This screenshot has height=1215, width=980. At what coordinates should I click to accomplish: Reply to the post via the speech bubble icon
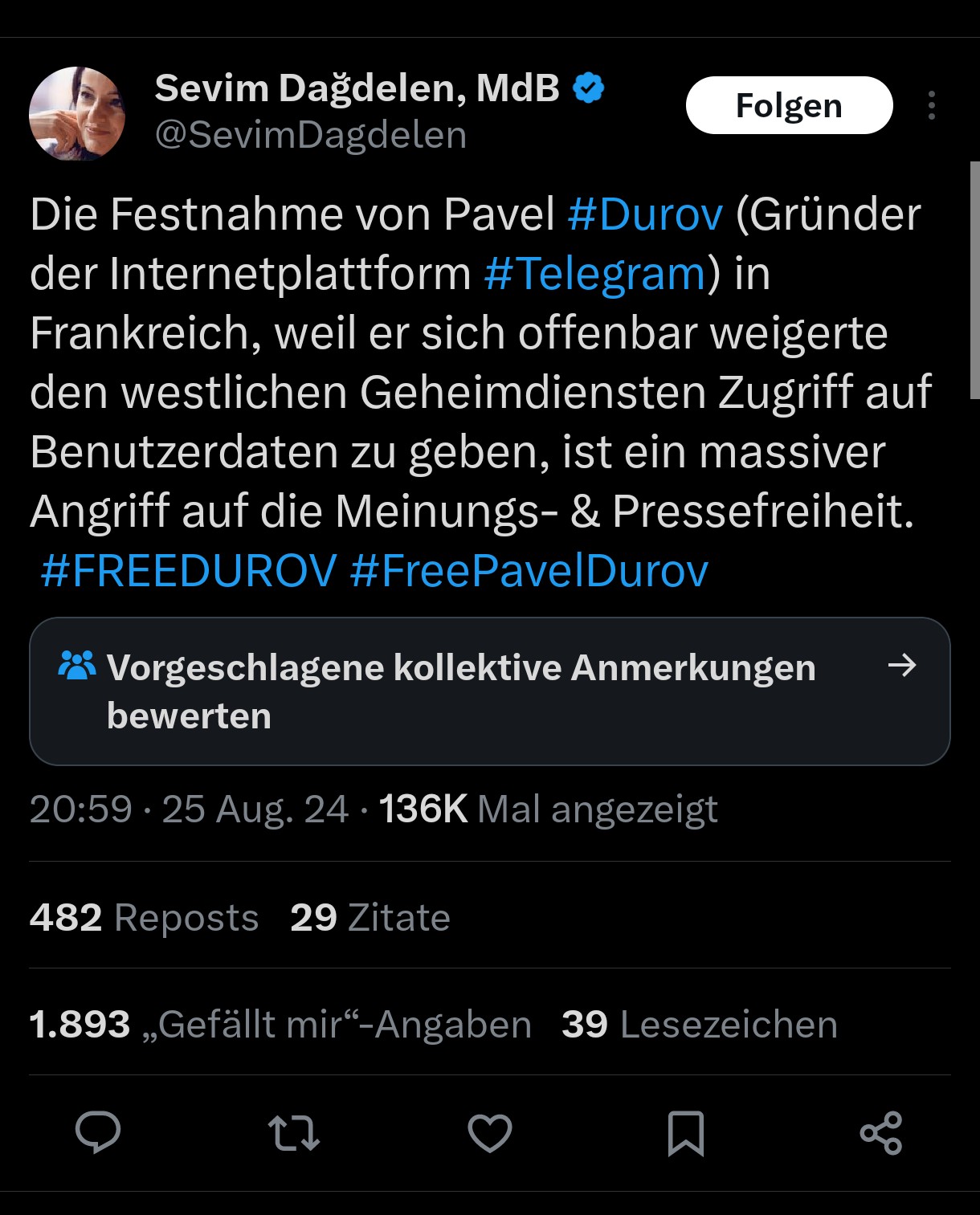98,1132
